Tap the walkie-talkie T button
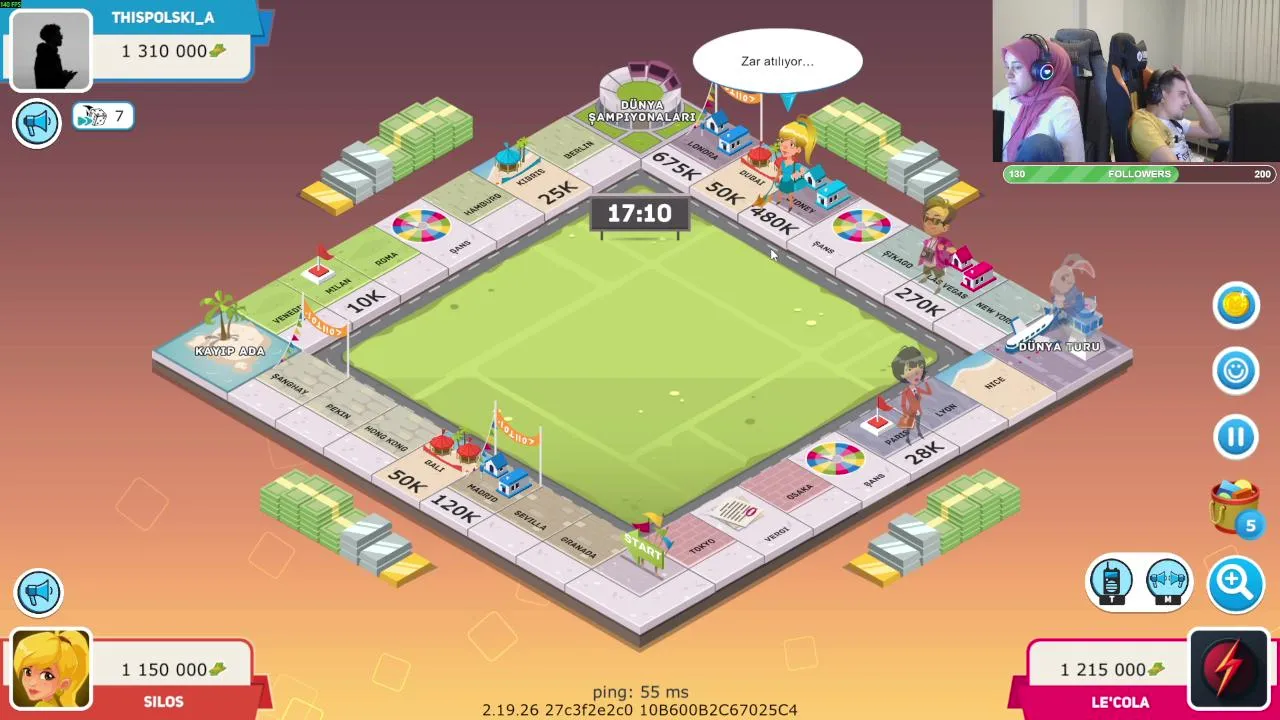This screenshot has height=720, width=1280. [1111, 582]
